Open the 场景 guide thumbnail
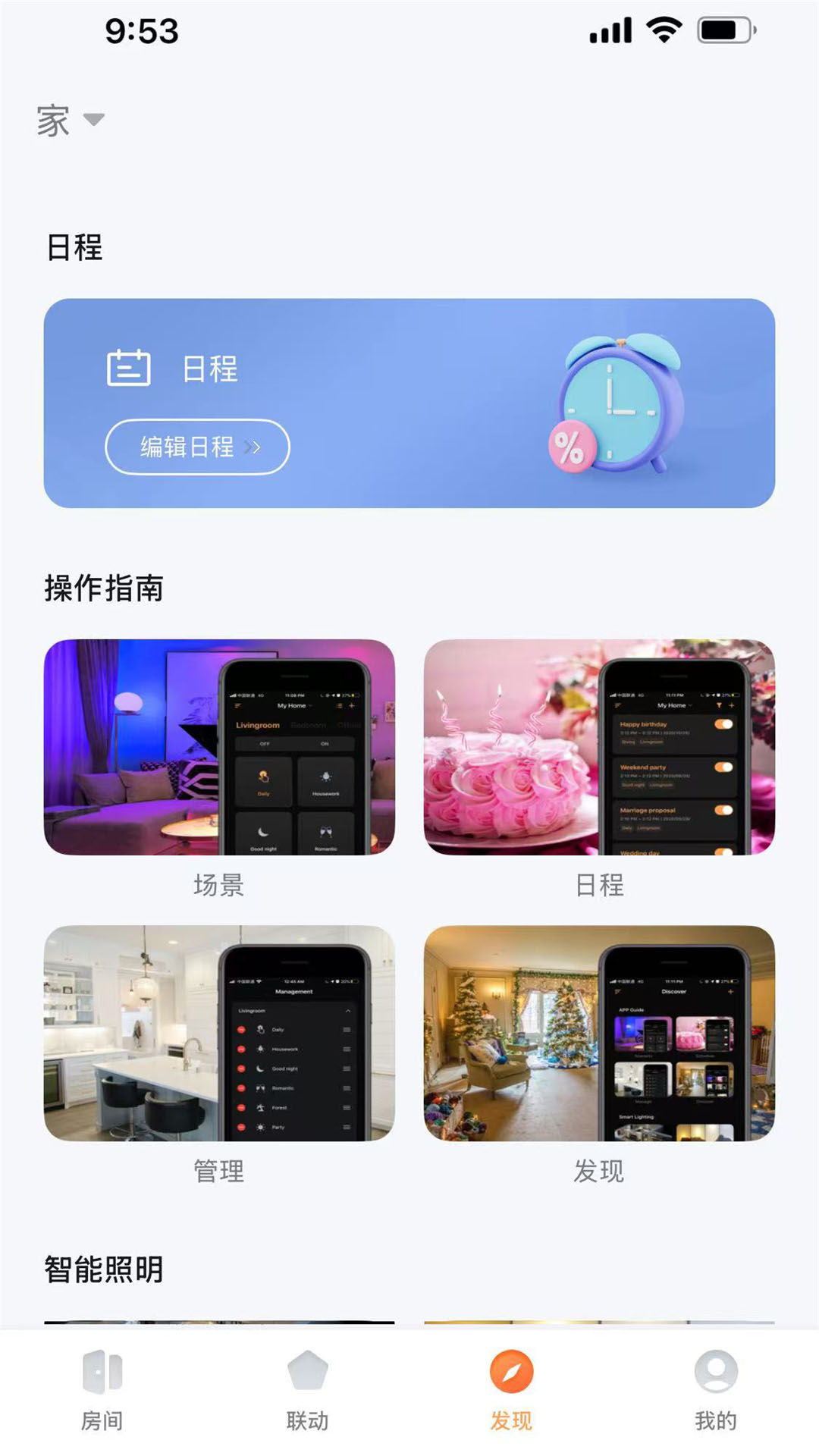The width and height of the screenshot is (819, 1456). 218,747
